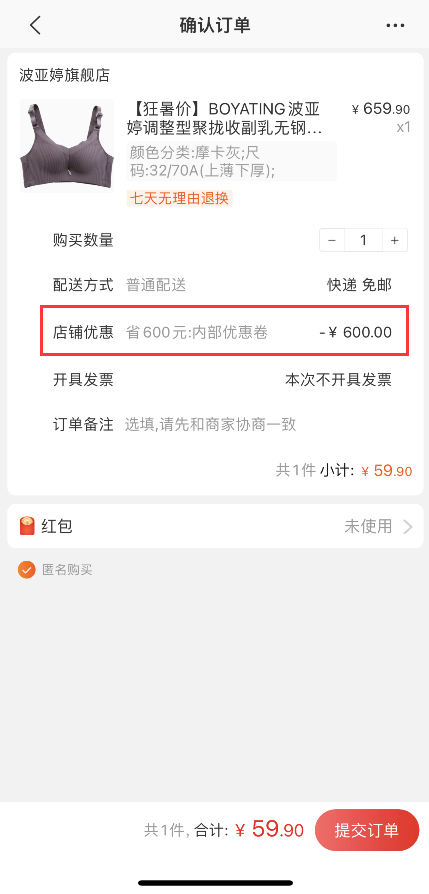
Task: Open the 开具发票 invoice option
Action: (223, 380)
